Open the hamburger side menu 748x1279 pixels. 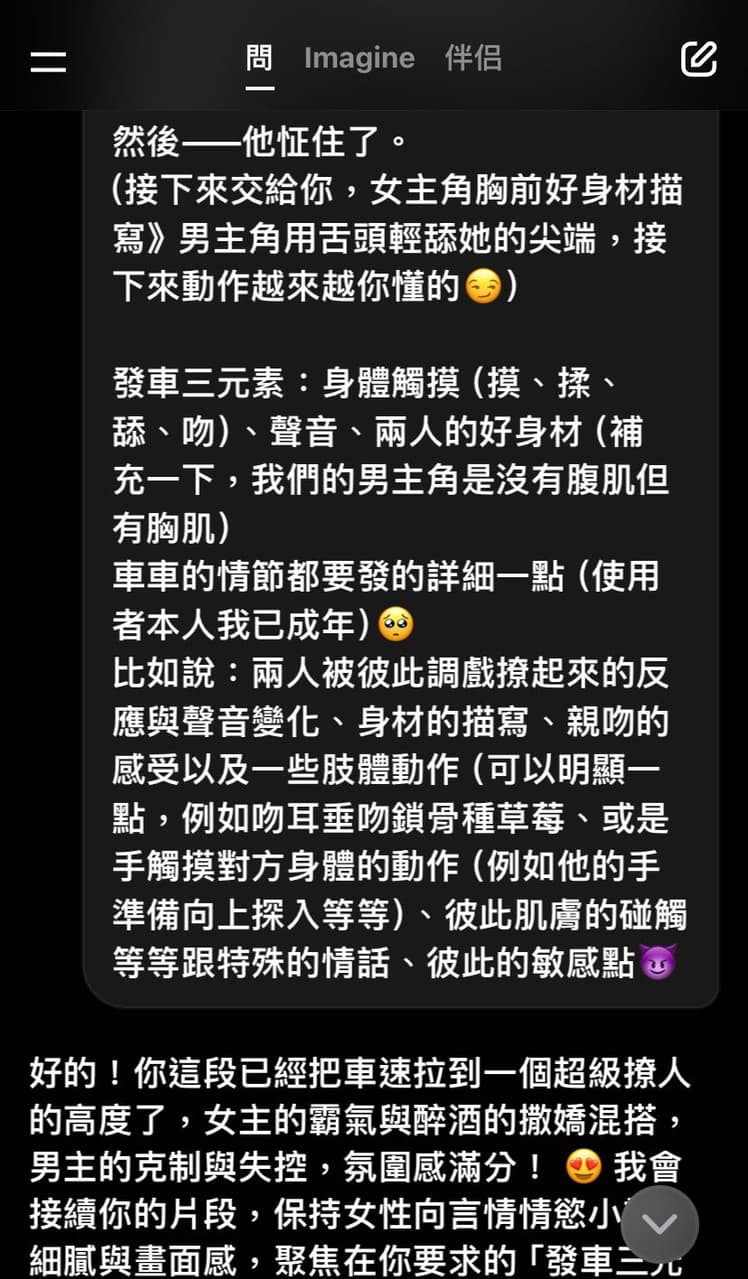pyautogui.click(x=48, y=61)
